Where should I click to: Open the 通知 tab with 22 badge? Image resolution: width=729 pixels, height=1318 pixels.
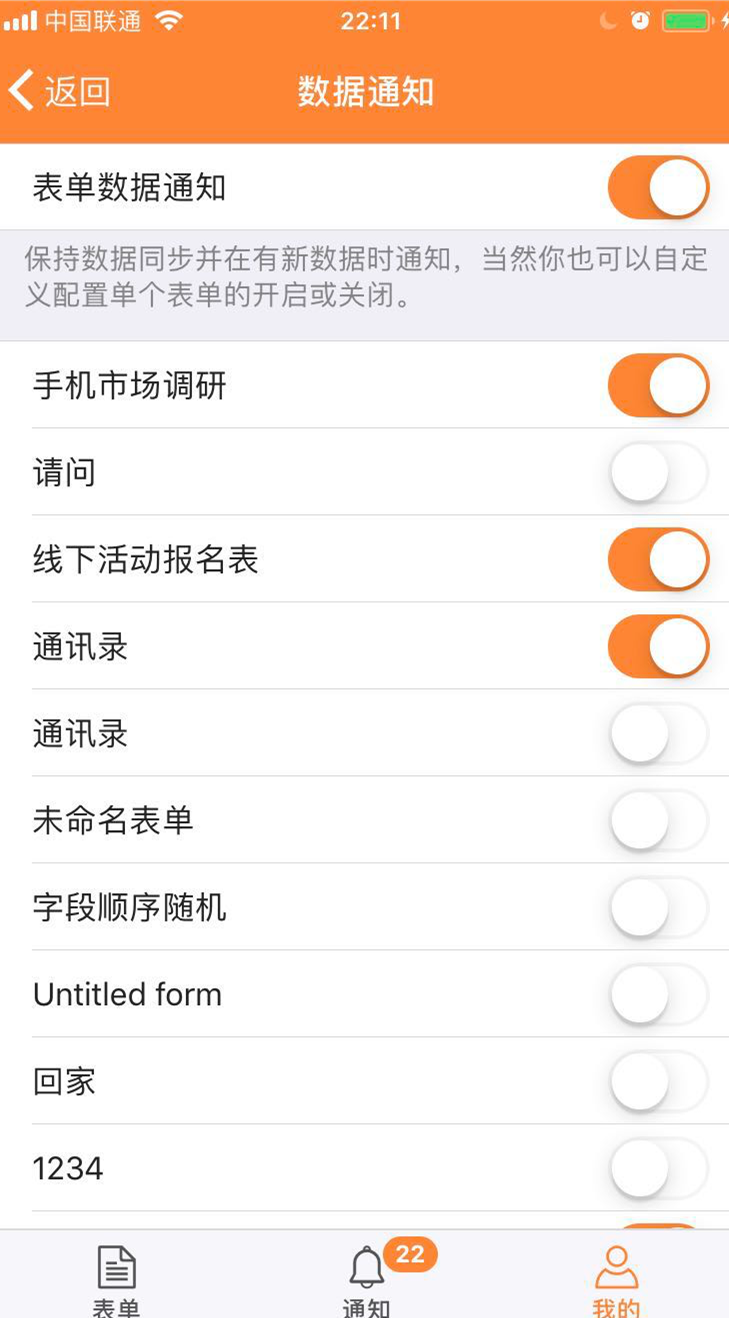pyautogui.click(x=367, y=1280)
